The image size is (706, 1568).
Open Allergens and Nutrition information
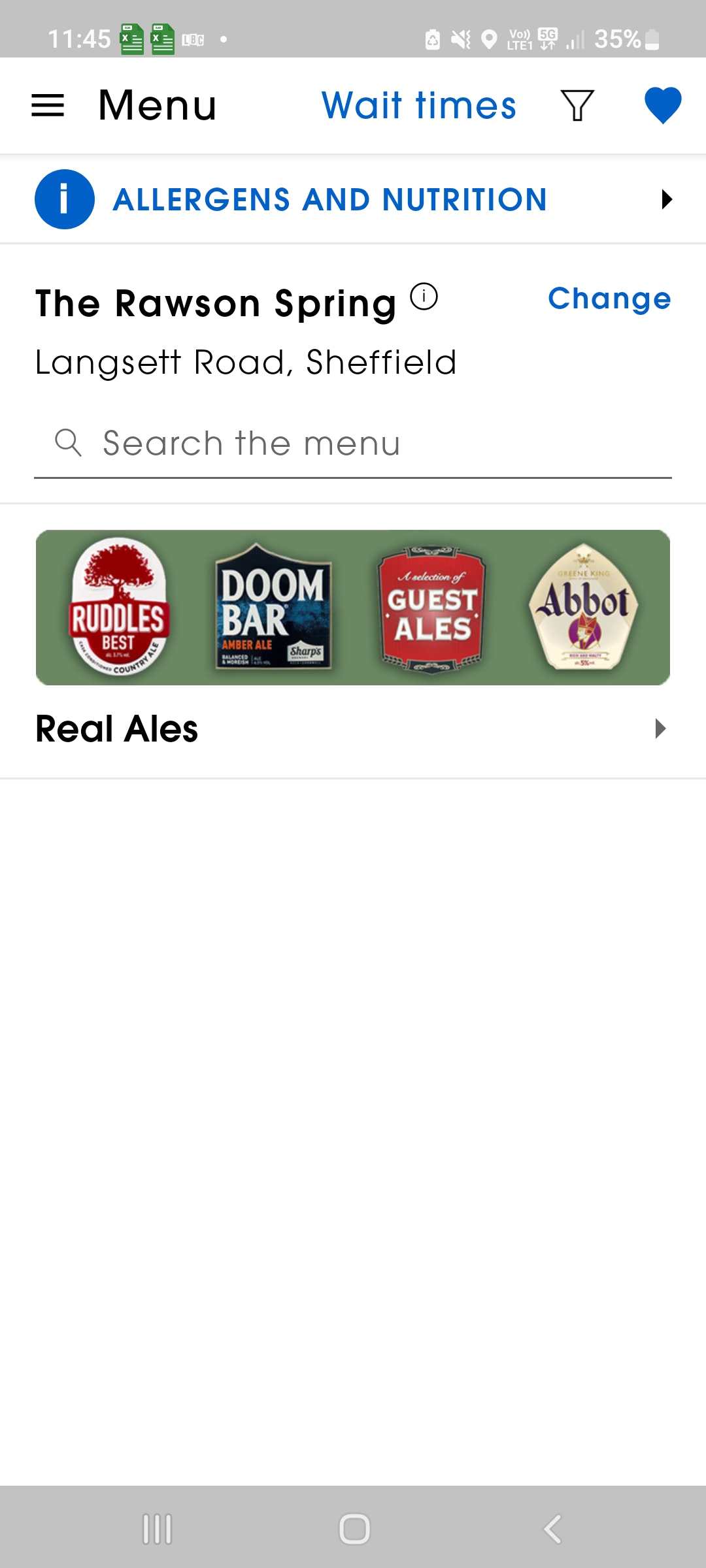(x=353, y=199)
